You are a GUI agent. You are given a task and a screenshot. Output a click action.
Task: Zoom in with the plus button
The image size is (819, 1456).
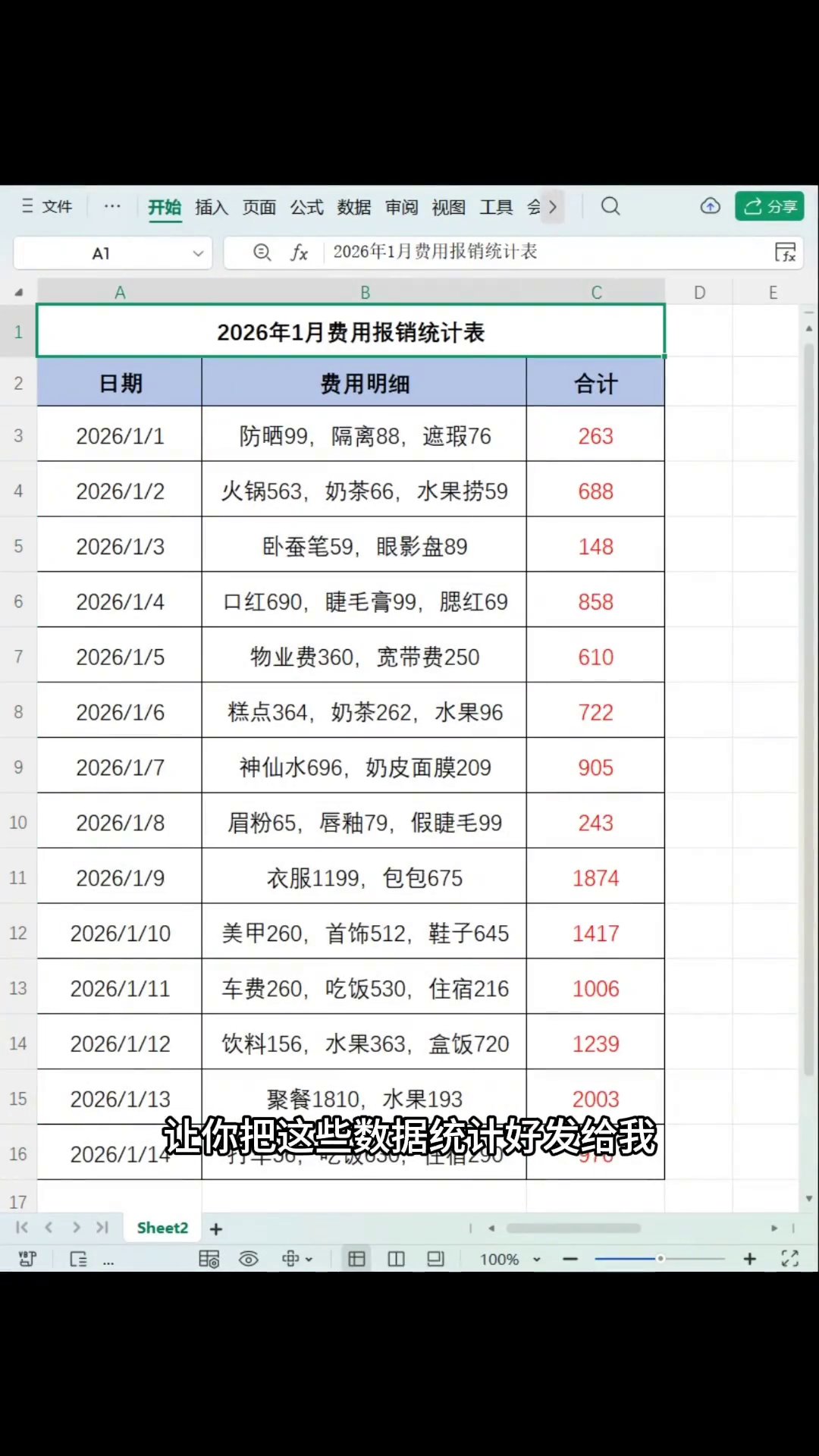point(750,1259)
